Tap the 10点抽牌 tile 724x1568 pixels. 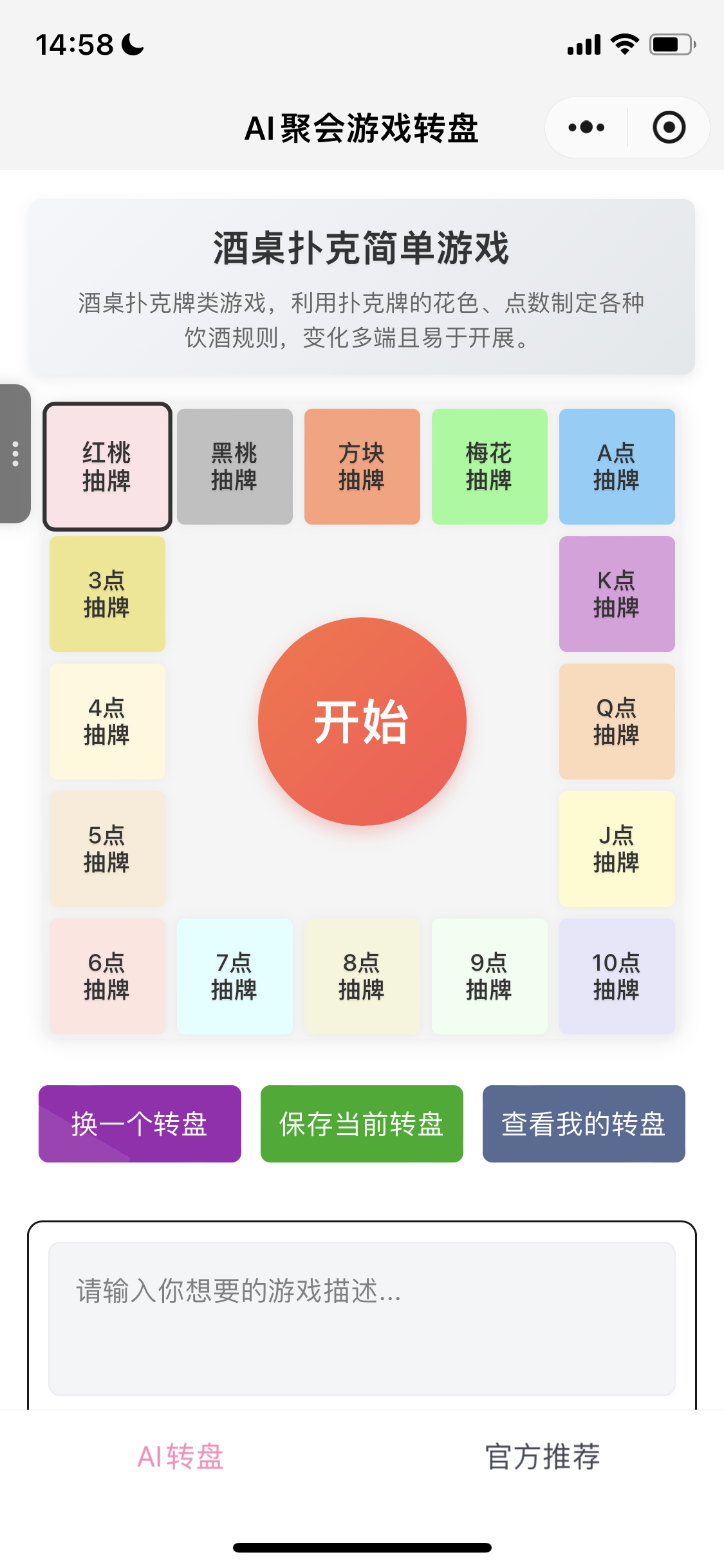point(617,976)
